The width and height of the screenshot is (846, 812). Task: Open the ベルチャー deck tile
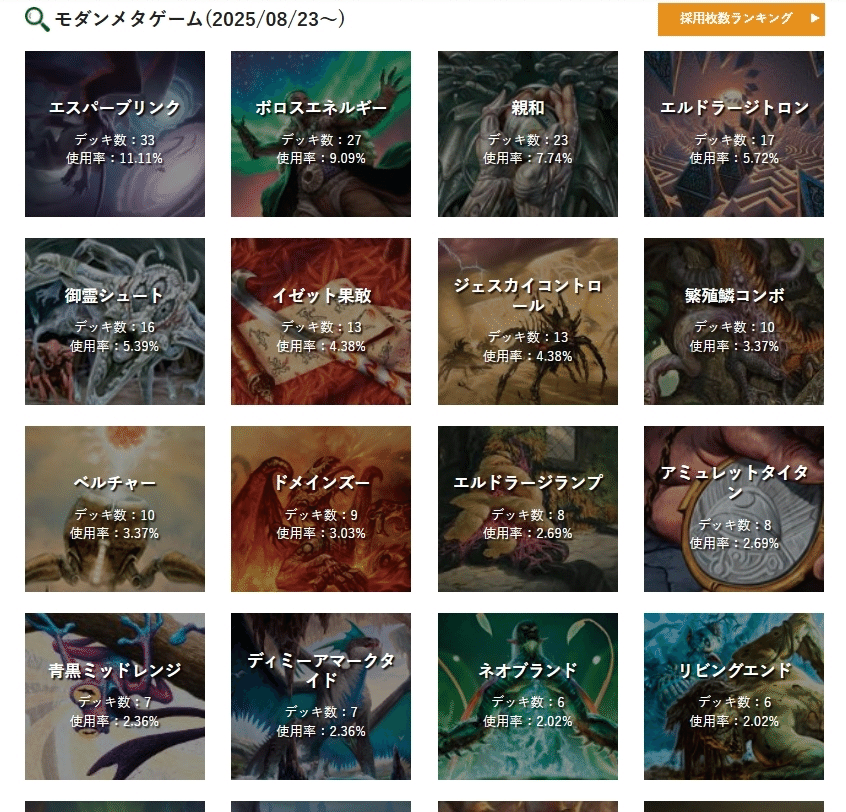(x=115, y=509)
